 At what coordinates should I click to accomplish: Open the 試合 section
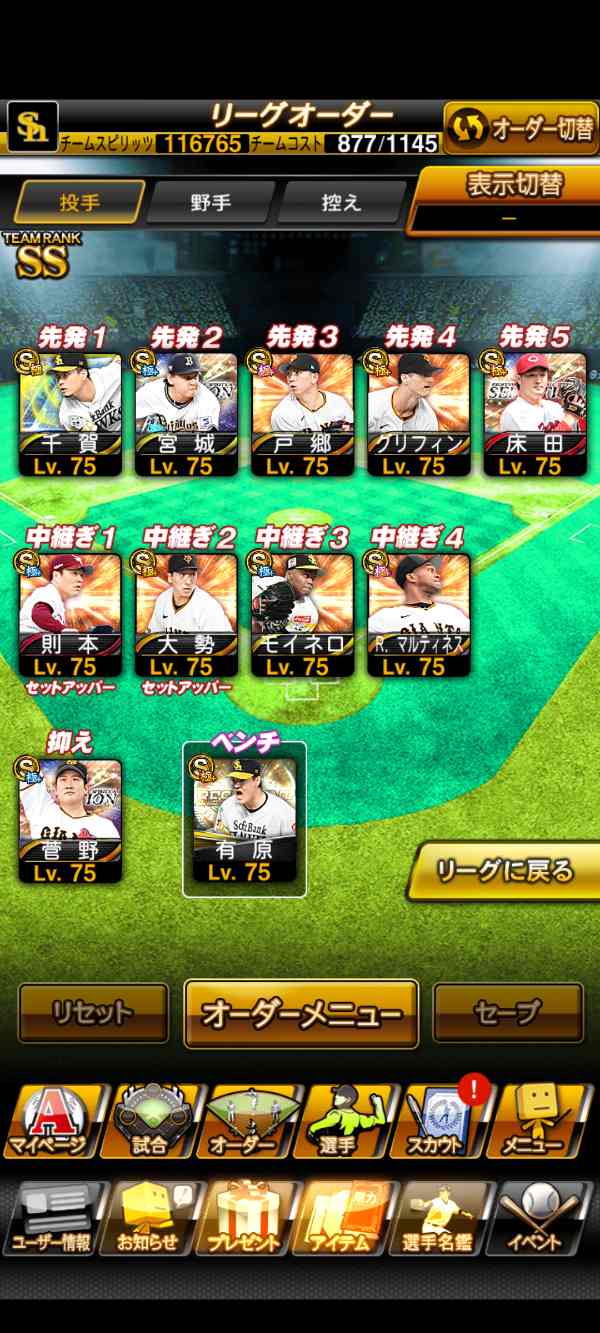[151, 1122]
